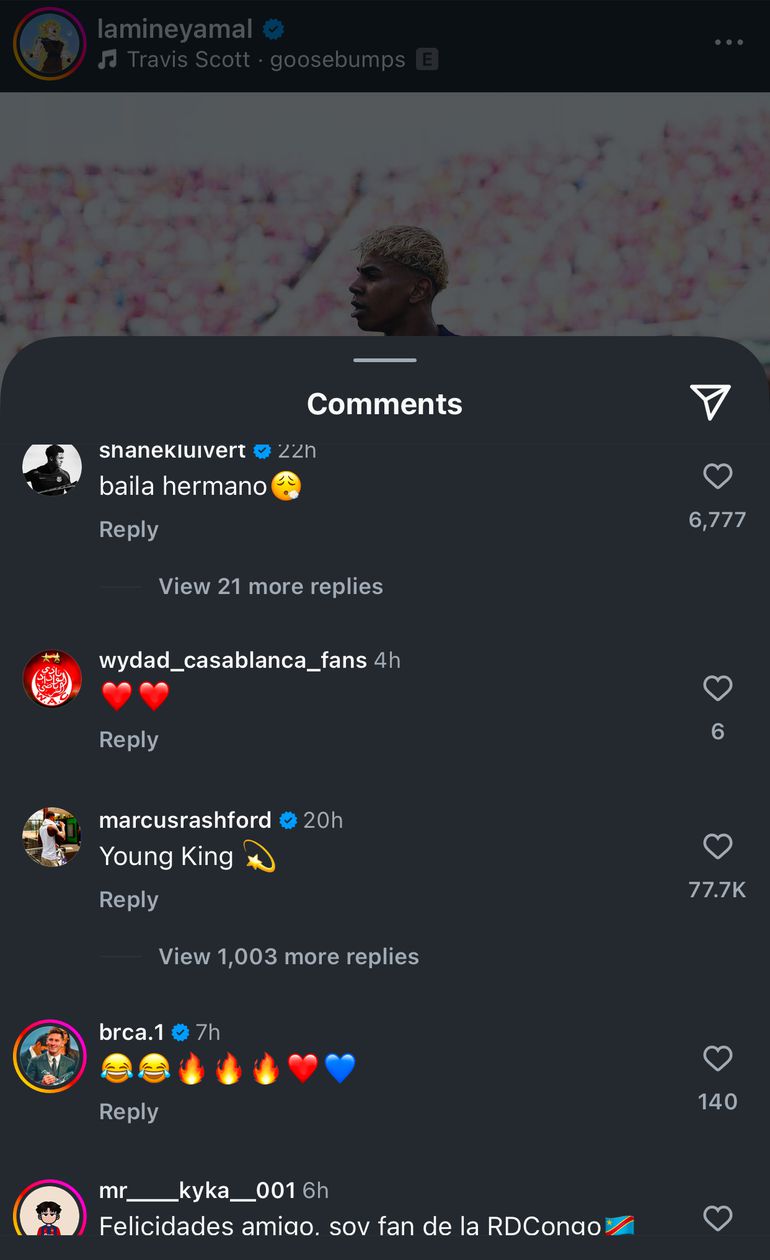Like shanekluivert's comment
Viewport: 770px width, 1260px height.
pos(717,476)
